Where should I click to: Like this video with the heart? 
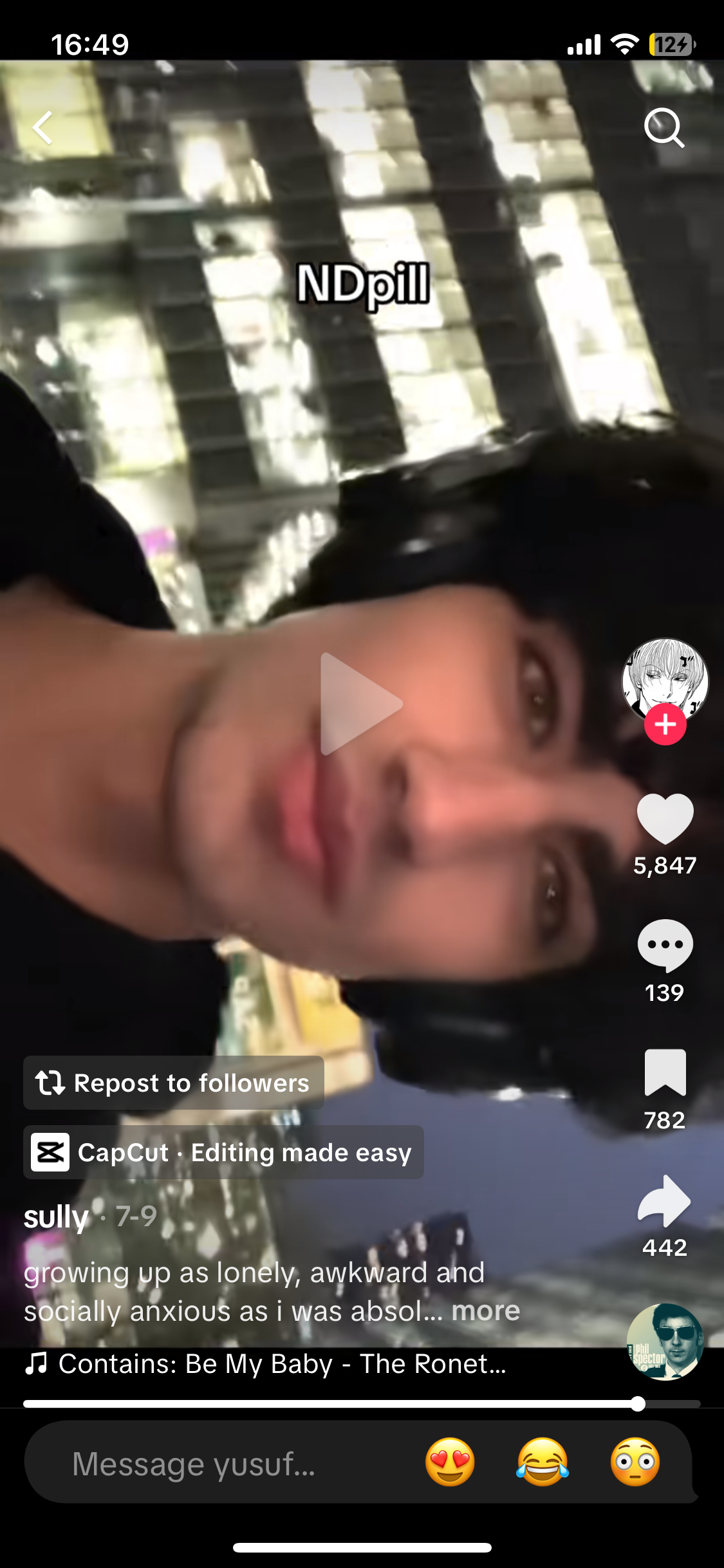coord(665,819)
